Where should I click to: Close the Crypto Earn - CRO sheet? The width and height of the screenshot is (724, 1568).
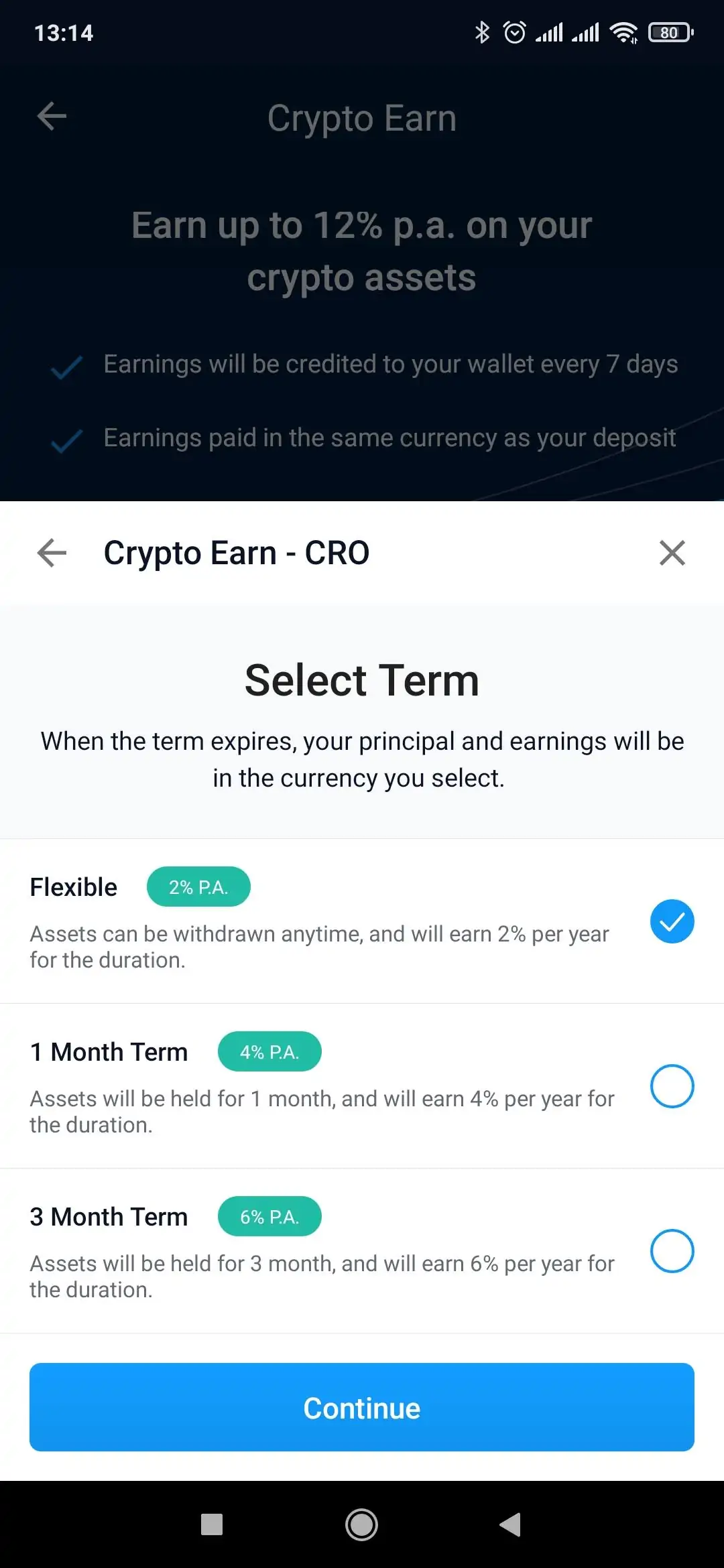coord(672,553)
